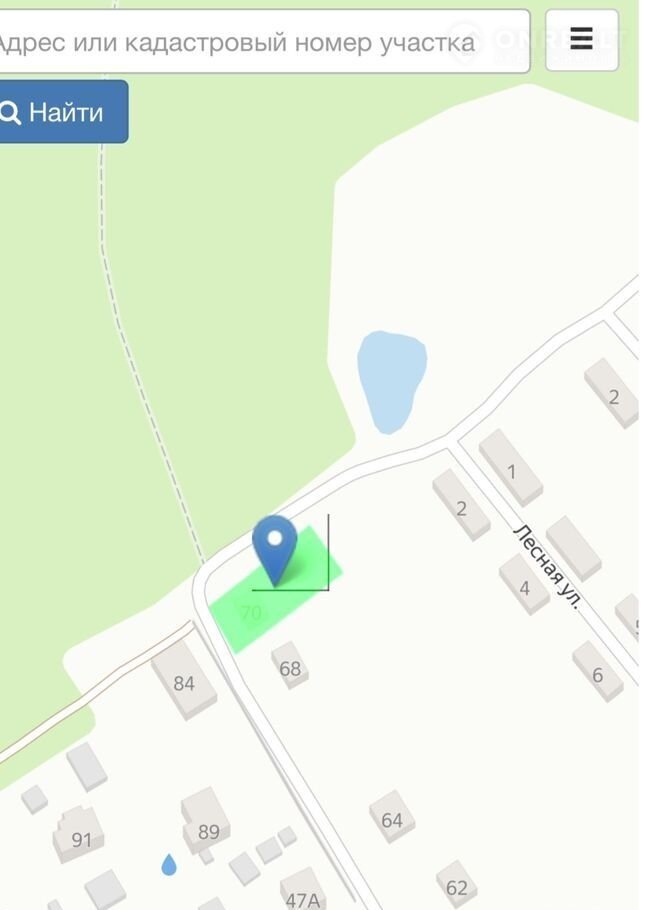Screen dimensions: 648x910
Task: Tap the blue Найти search button
Action: click(x=60, y=112)
